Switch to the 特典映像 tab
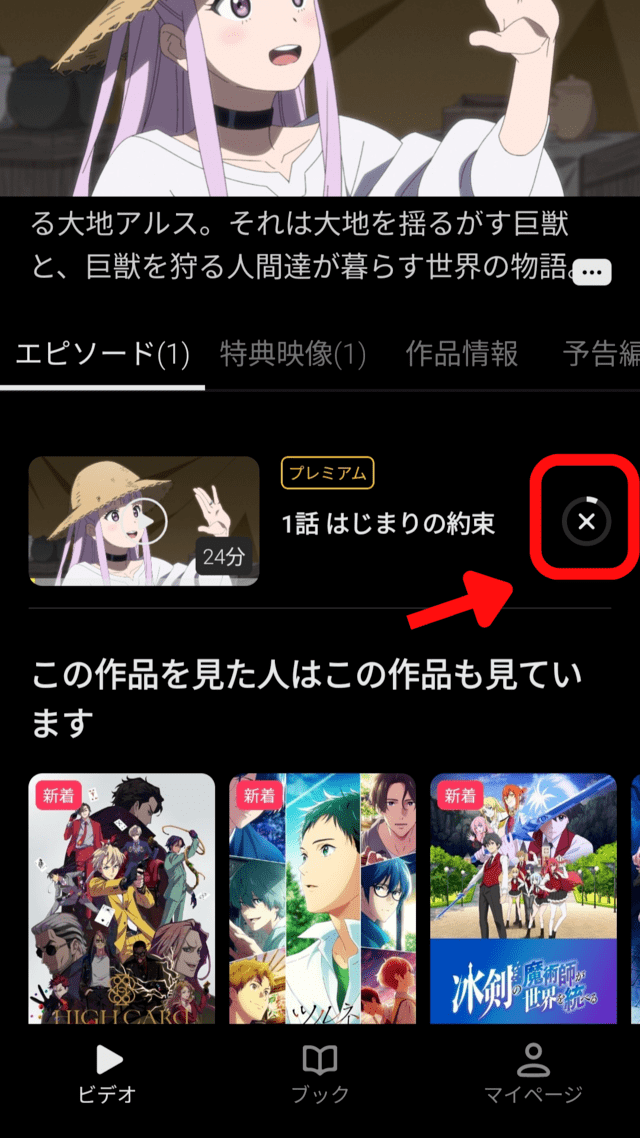This screenshot has height=1138, width=640. click(x=292, y=353)
